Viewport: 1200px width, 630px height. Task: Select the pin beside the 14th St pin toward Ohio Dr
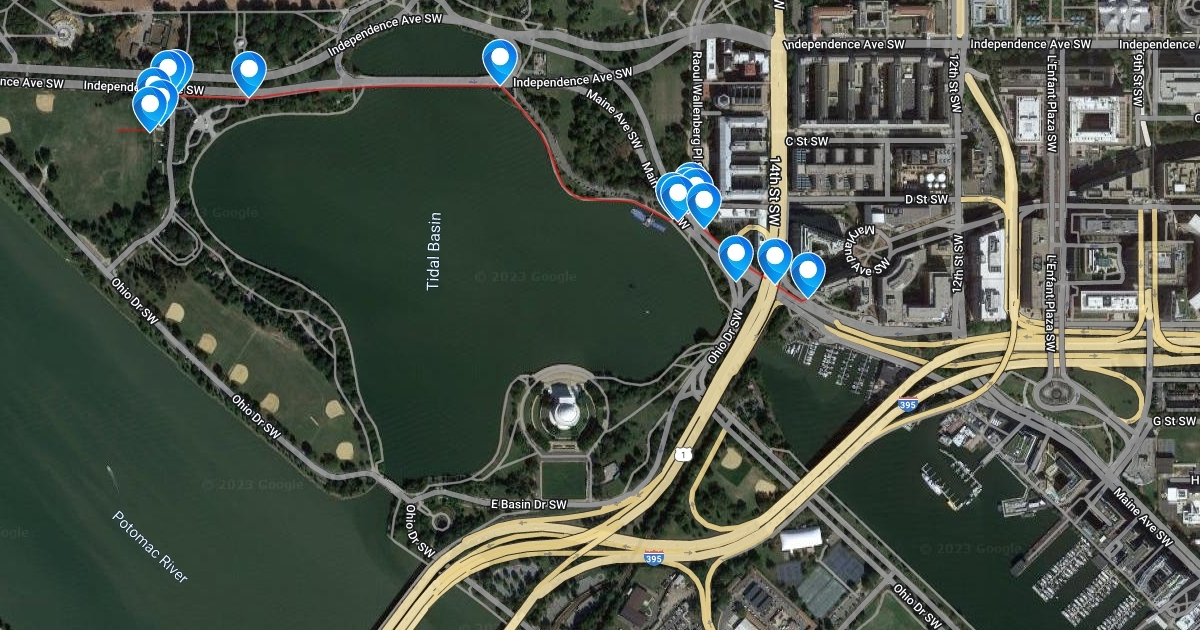[x=736, y=255]
